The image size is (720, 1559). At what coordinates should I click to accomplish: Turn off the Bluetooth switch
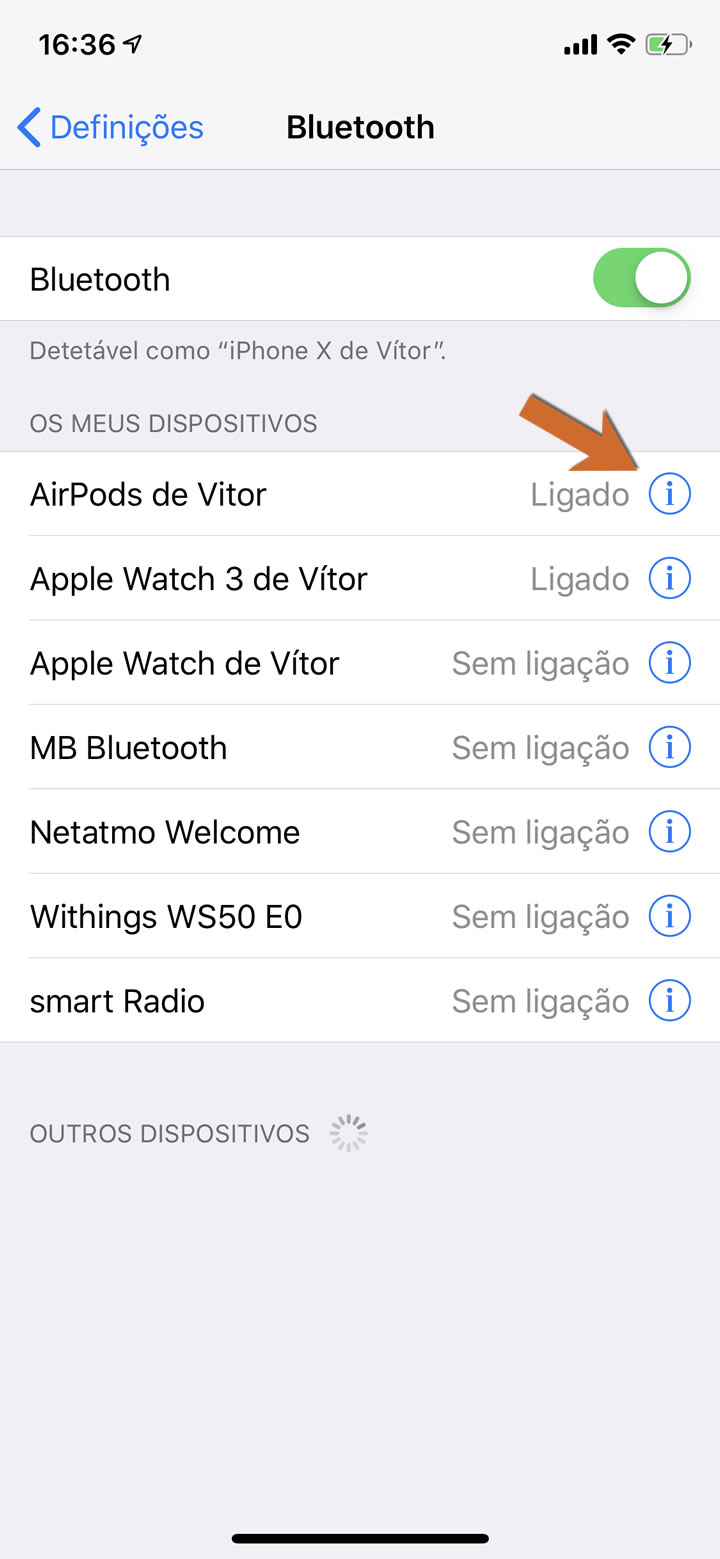(642, 278)
